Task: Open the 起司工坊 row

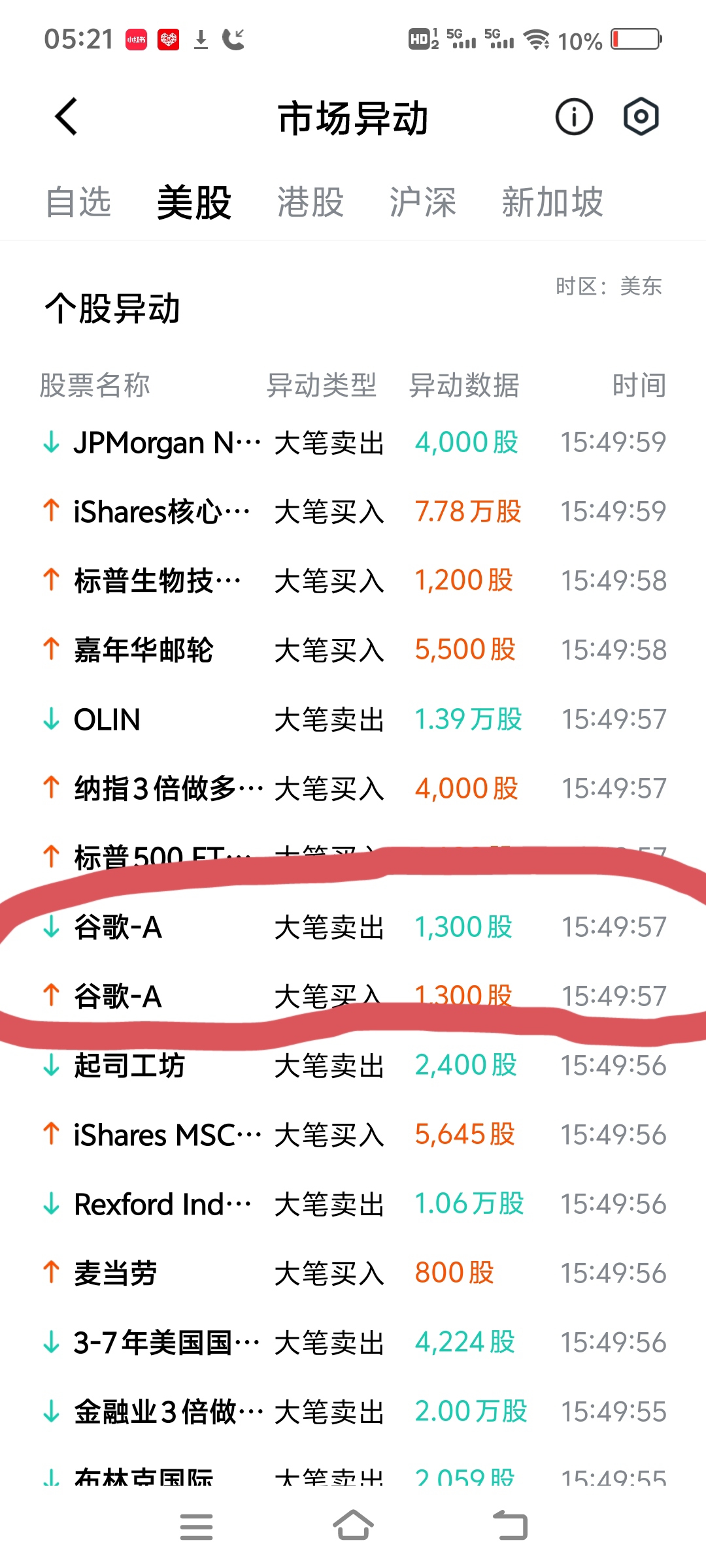Action: tap(353, 1066)
